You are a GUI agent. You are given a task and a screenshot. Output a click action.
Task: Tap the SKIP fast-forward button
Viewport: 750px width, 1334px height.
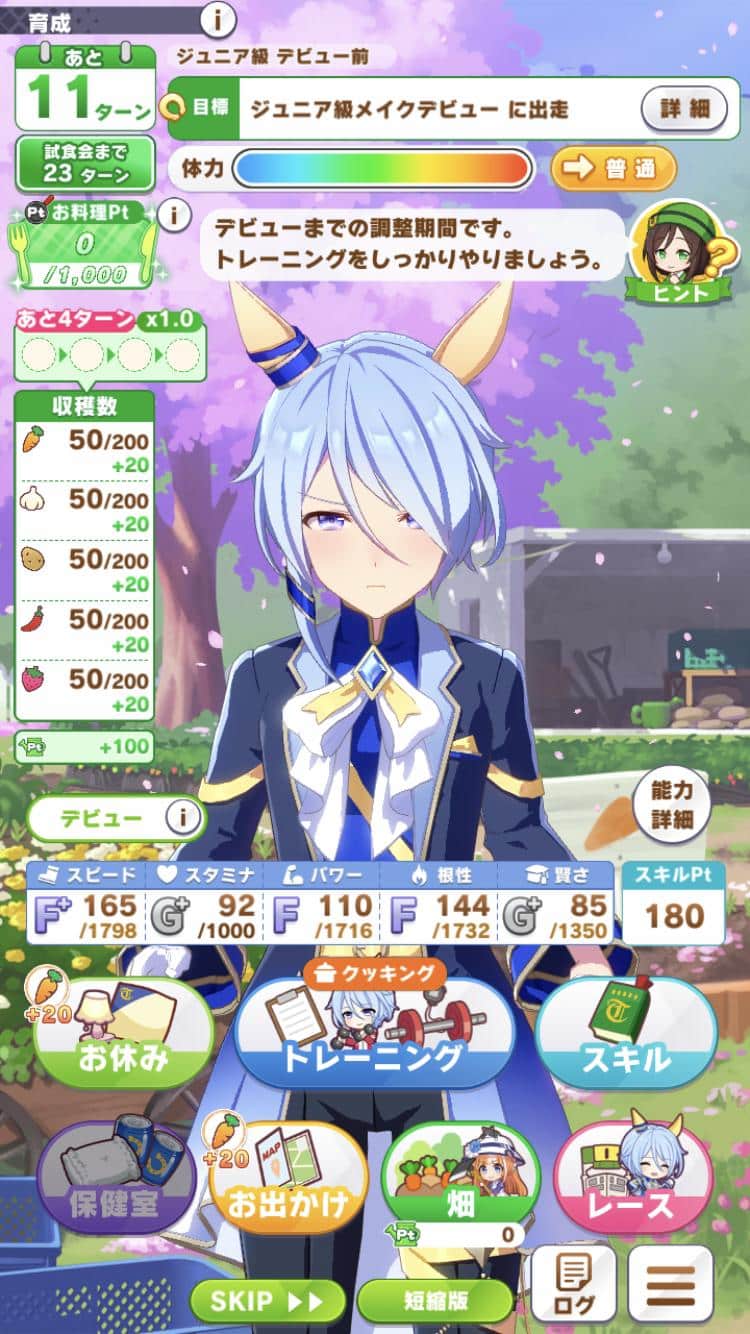tap(268, 1301)
